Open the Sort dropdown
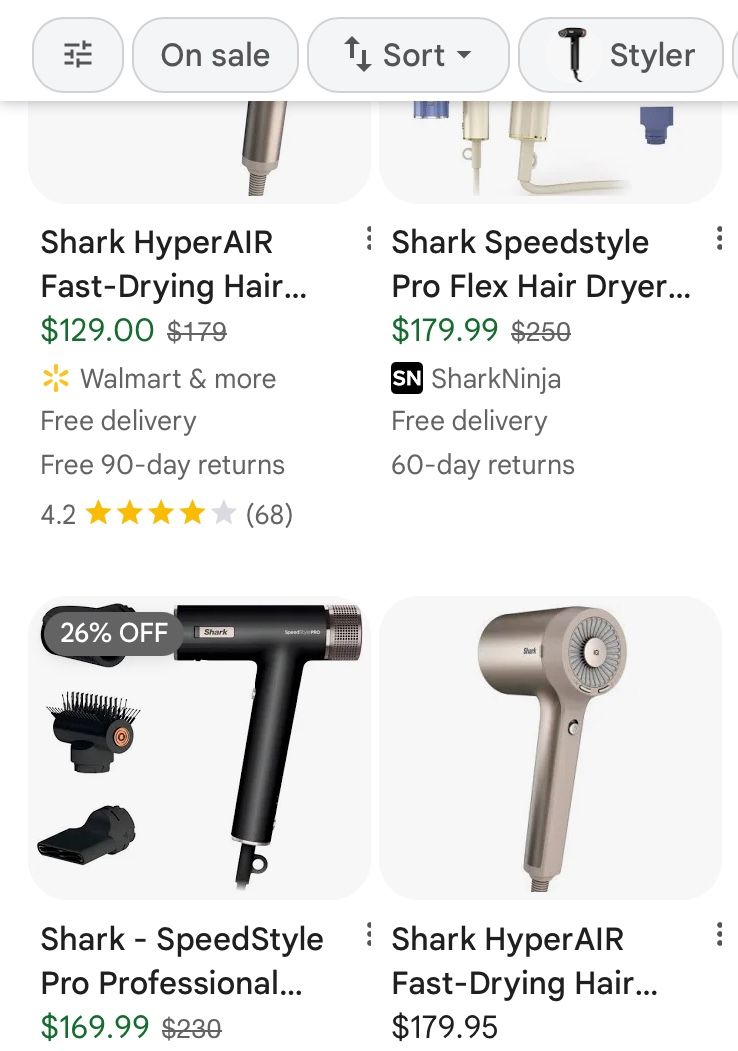Screen dimensions: 738x1051 pos(408,55)
